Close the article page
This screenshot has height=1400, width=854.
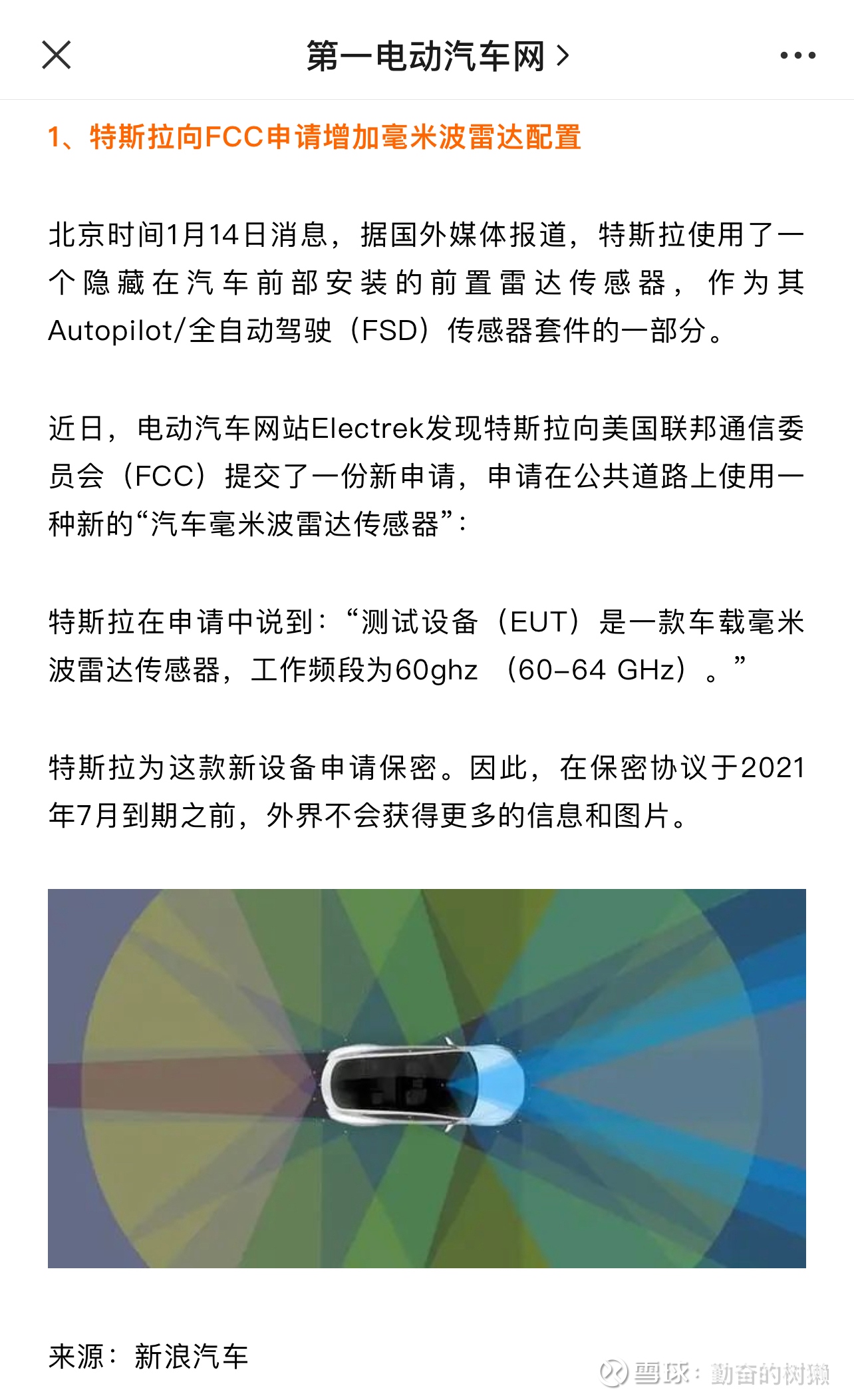tap(57, 55)
